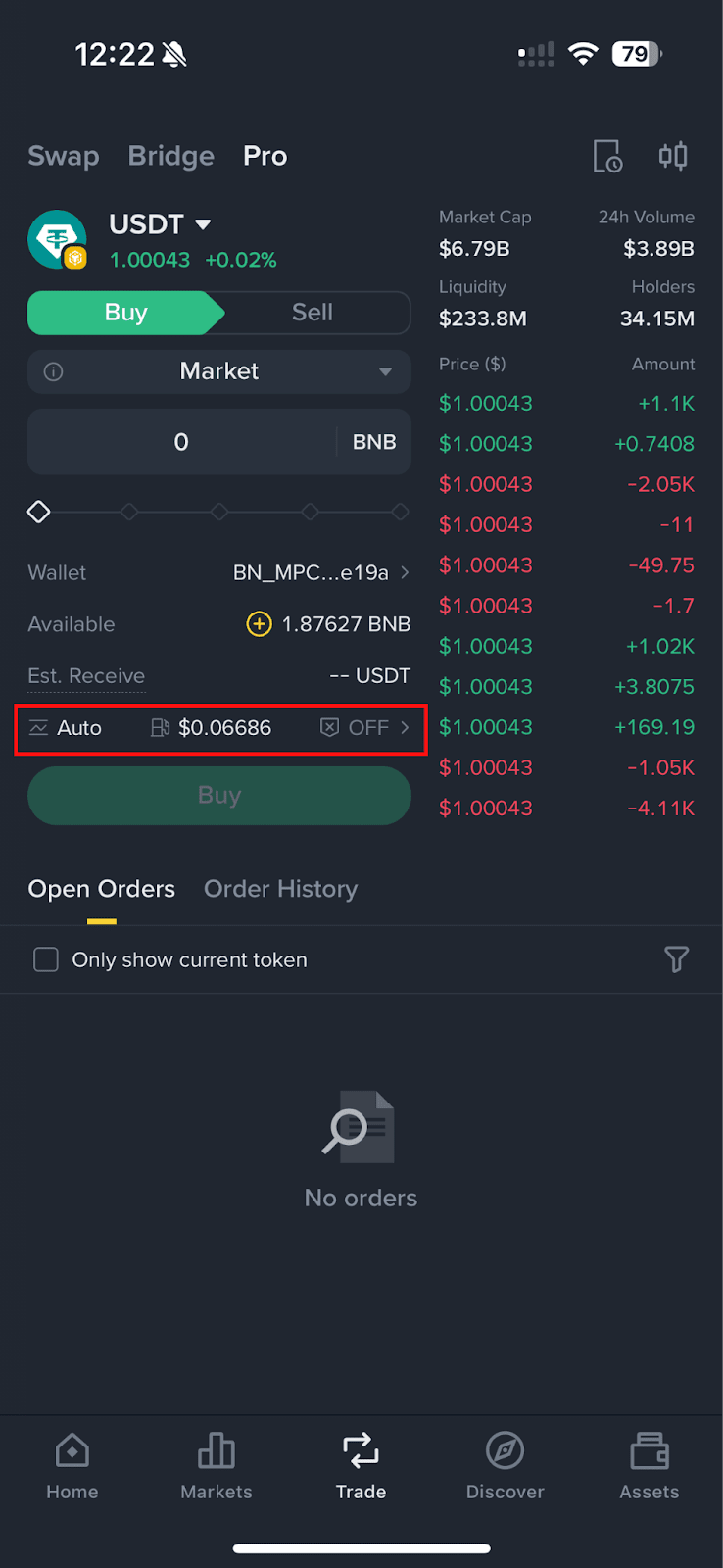Enable Only show current token
Image resolution: width=723 pixels, height=1568 pixels.
tap(45, 959)
